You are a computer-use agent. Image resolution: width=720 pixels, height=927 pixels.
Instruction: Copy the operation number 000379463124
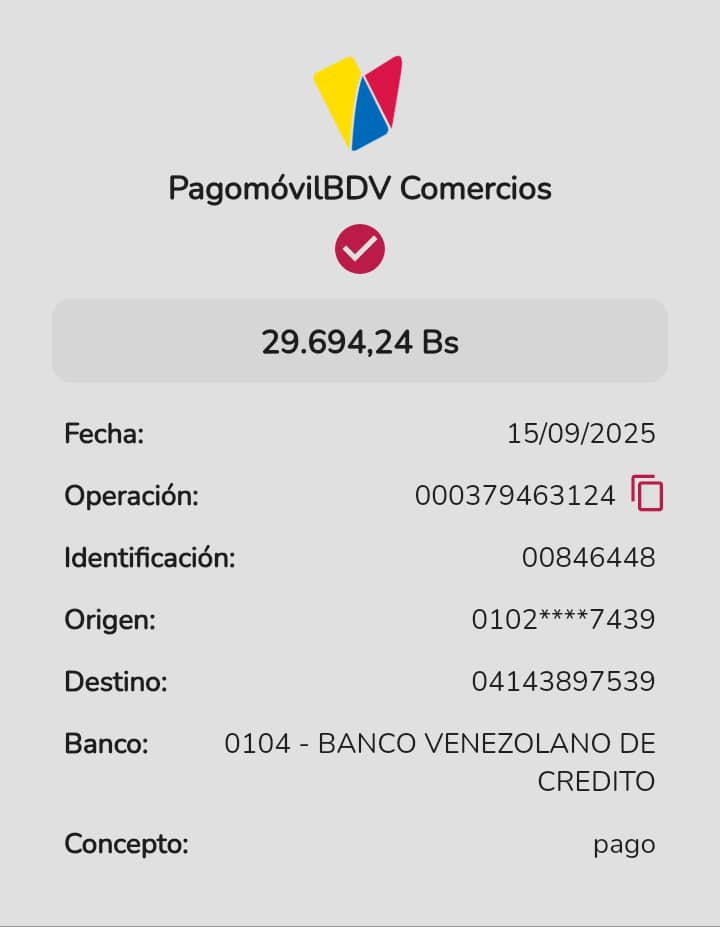pyautogui.click(x=647, y=494)
